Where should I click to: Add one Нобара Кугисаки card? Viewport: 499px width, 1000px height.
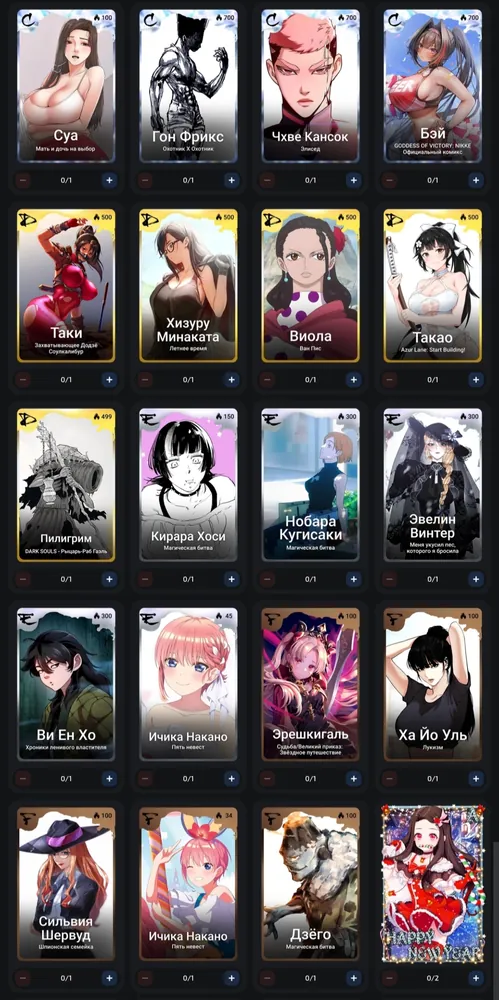click(354, 579)
